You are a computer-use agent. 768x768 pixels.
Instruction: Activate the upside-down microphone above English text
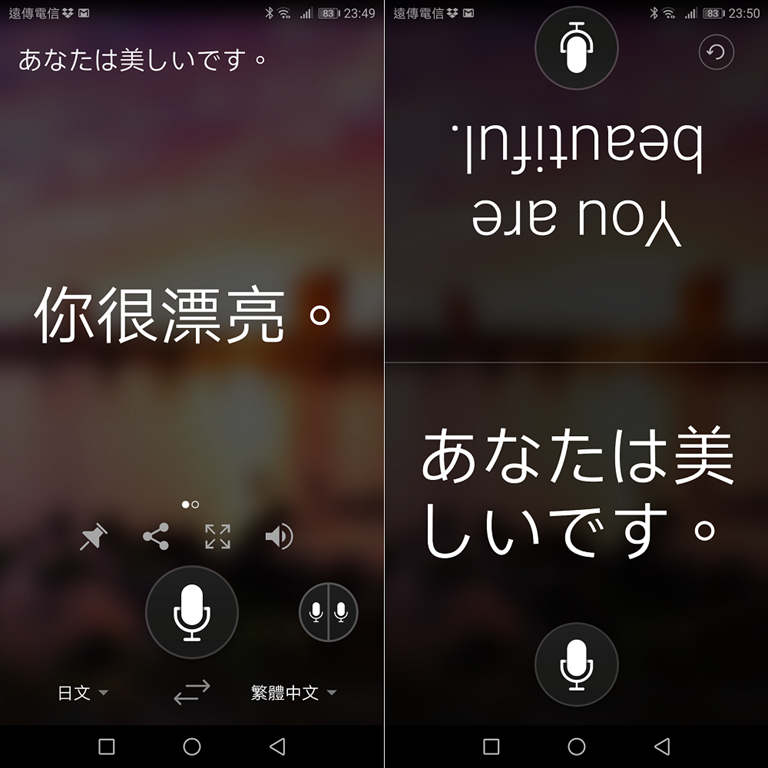(576, 47)
